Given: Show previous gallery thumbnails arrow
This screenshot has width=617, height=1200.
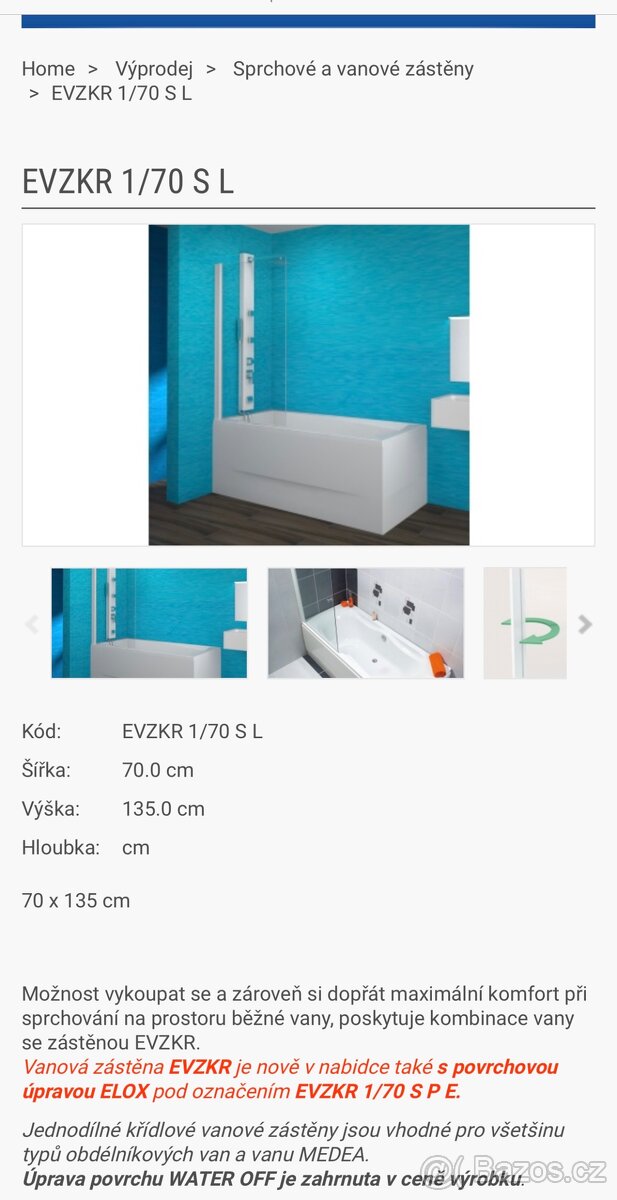Looking at the screenshot, I should [32, 624].
